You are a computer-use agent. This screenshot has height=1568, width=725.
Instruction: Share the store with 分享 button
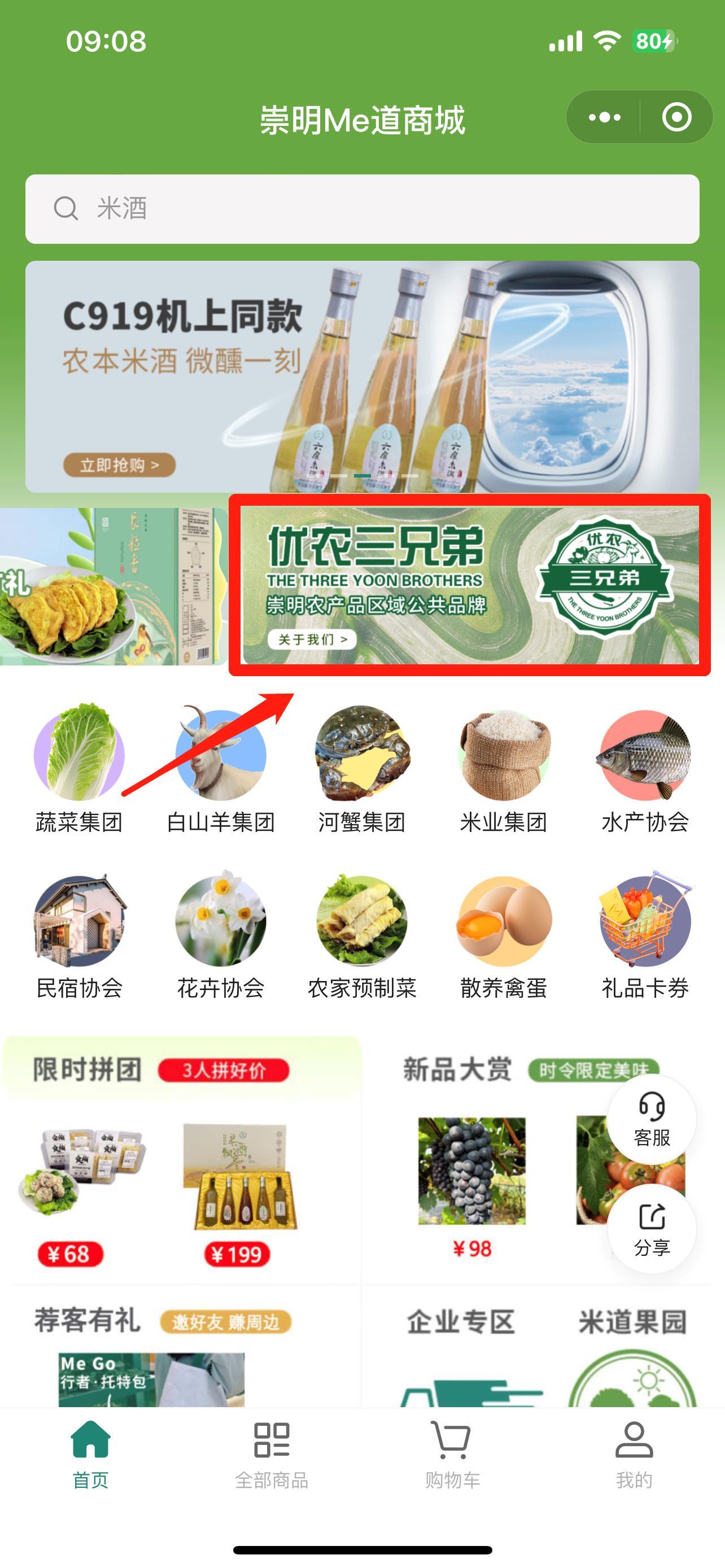click(652, 1228)
